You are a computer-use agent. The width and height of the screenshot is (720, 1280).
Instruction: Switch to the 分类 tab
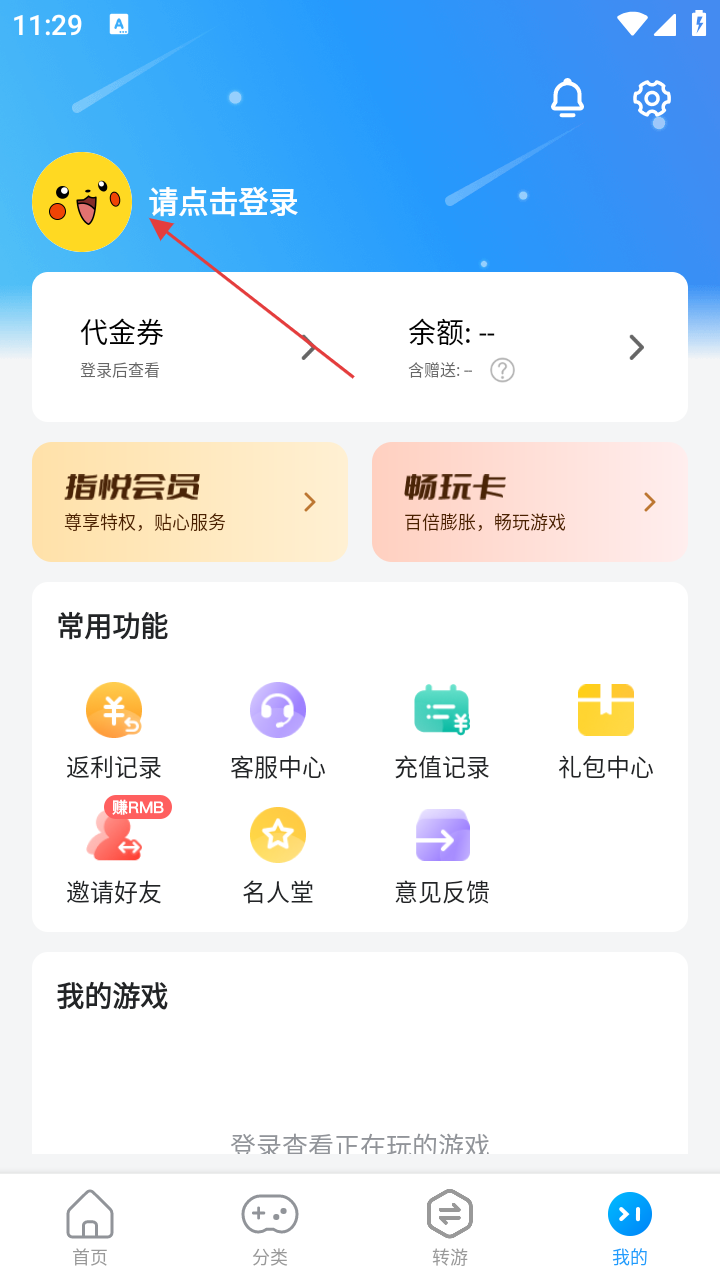[x=270, y=1227]
